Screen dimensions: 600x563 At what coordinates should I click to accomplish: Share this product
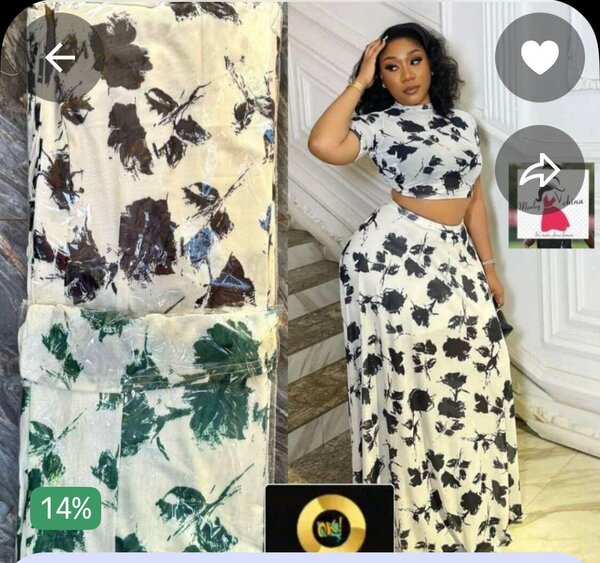coord(540,170)
